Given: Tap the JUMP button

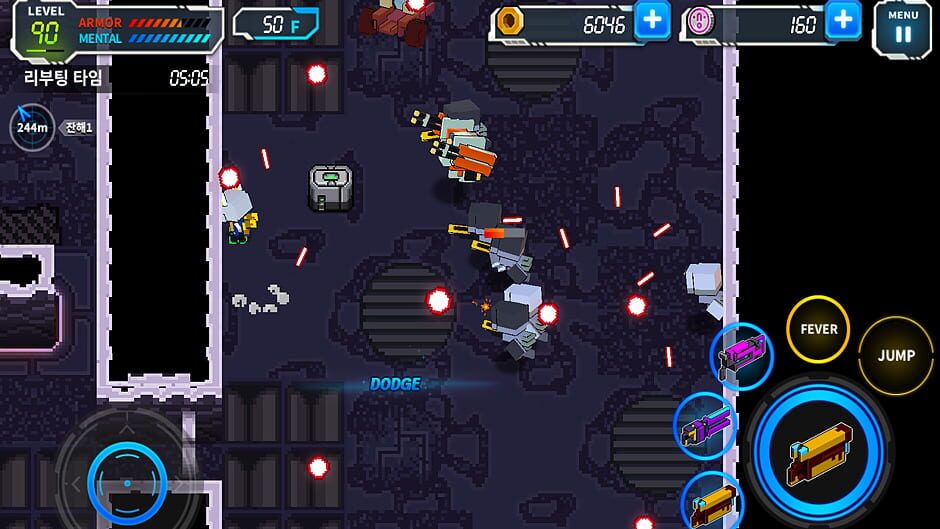Looking at the screenshot, I should tap(895, 355).
